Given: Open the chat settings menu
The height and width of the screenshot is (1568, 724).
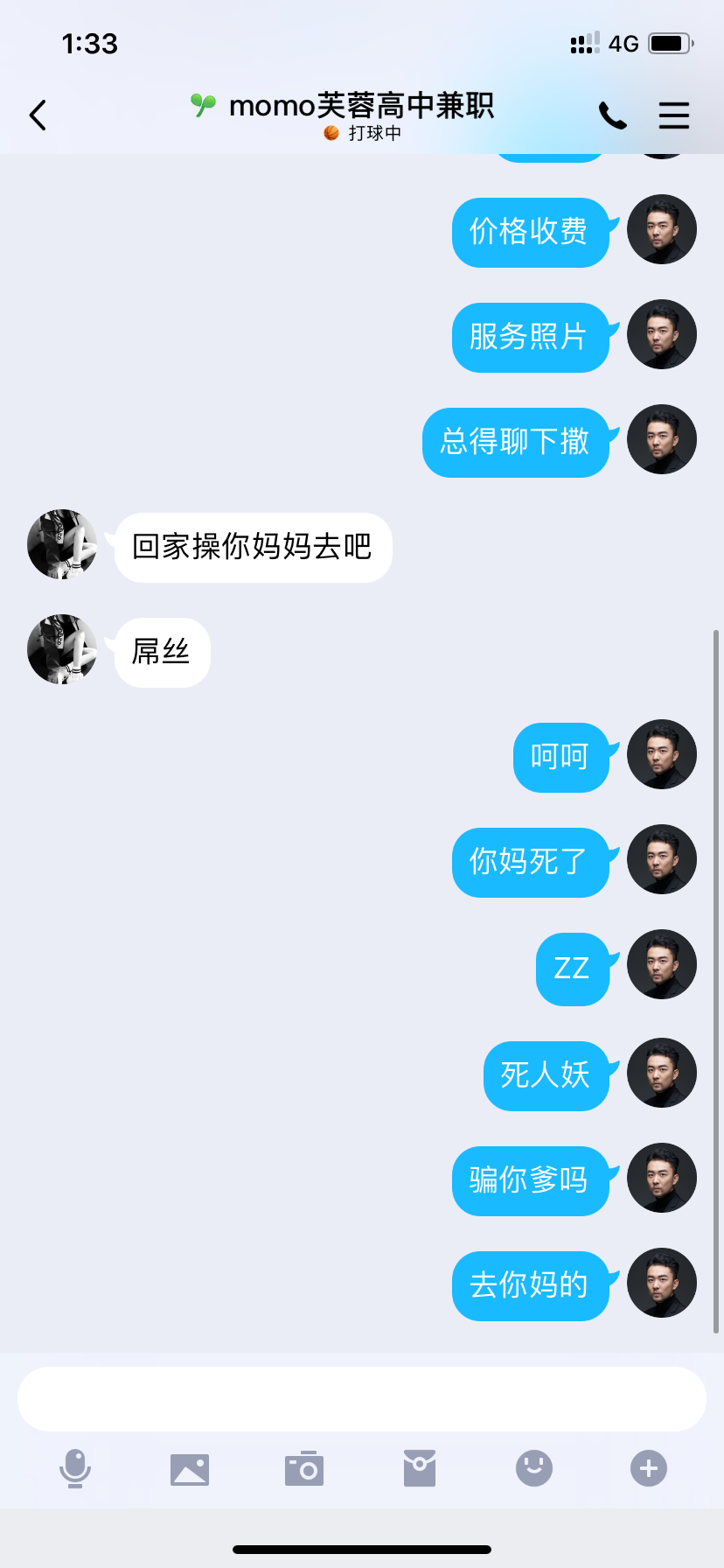Looking at the screenshot, I should point(673,115).
